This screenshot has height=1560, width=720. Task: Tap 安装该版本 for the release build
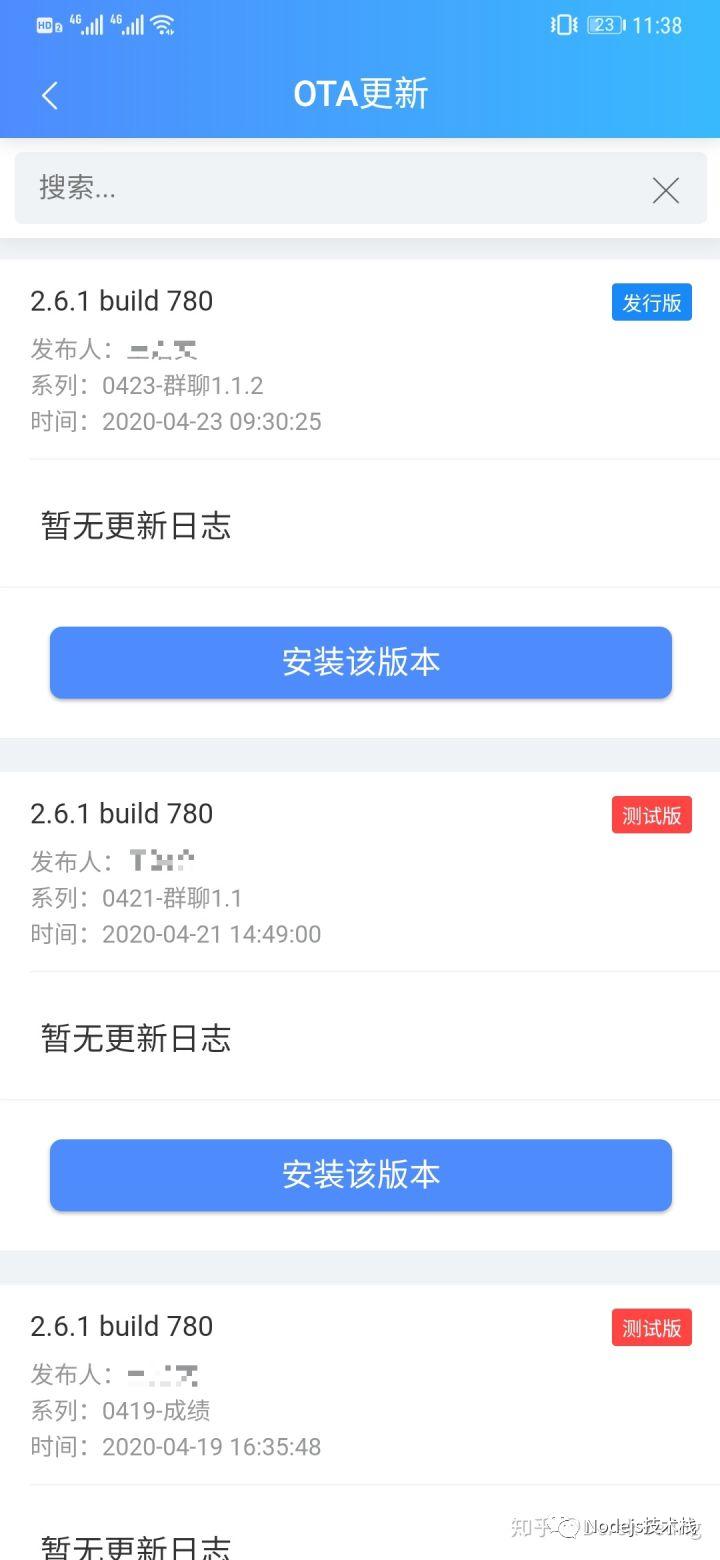tap(360, 662)
